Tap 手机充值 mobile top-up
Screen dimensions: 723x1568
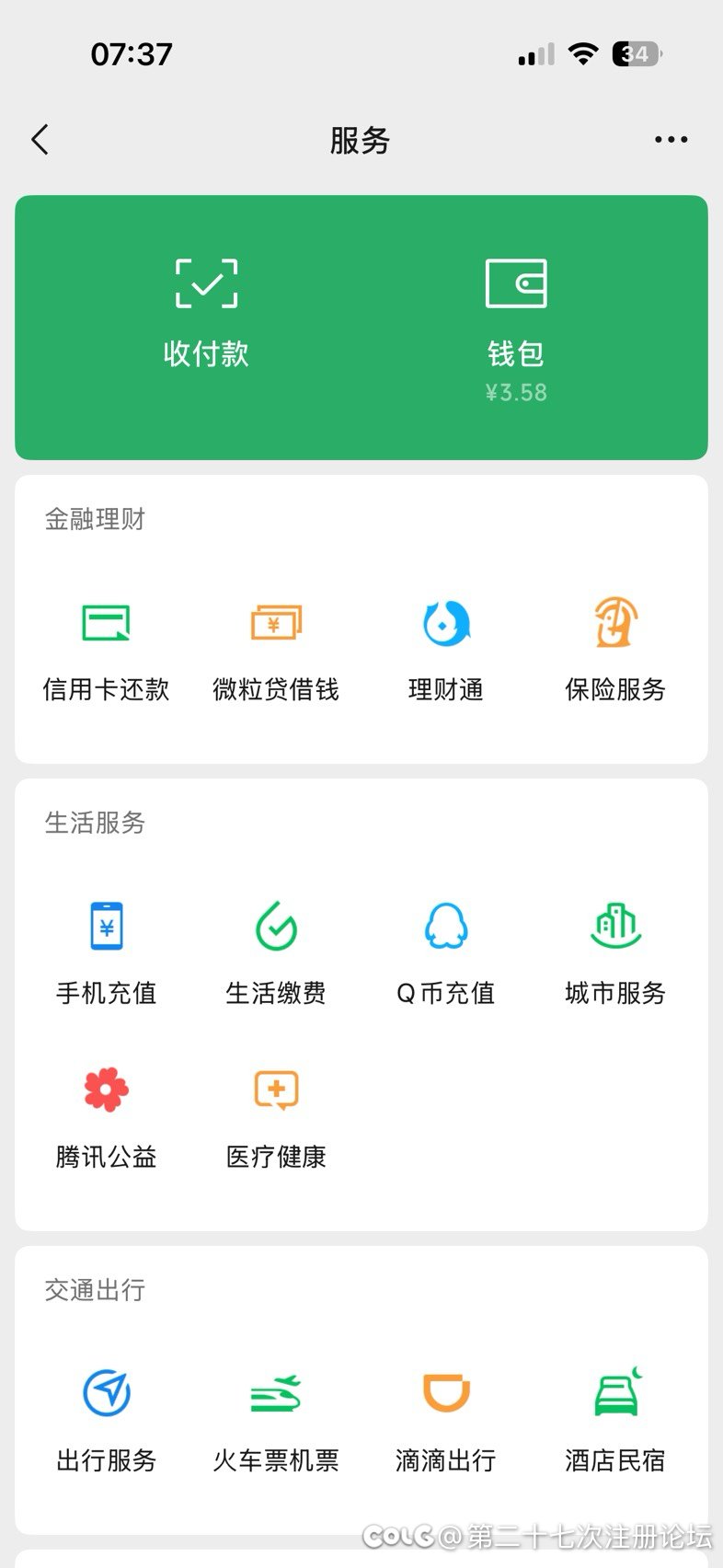point(106,954)
